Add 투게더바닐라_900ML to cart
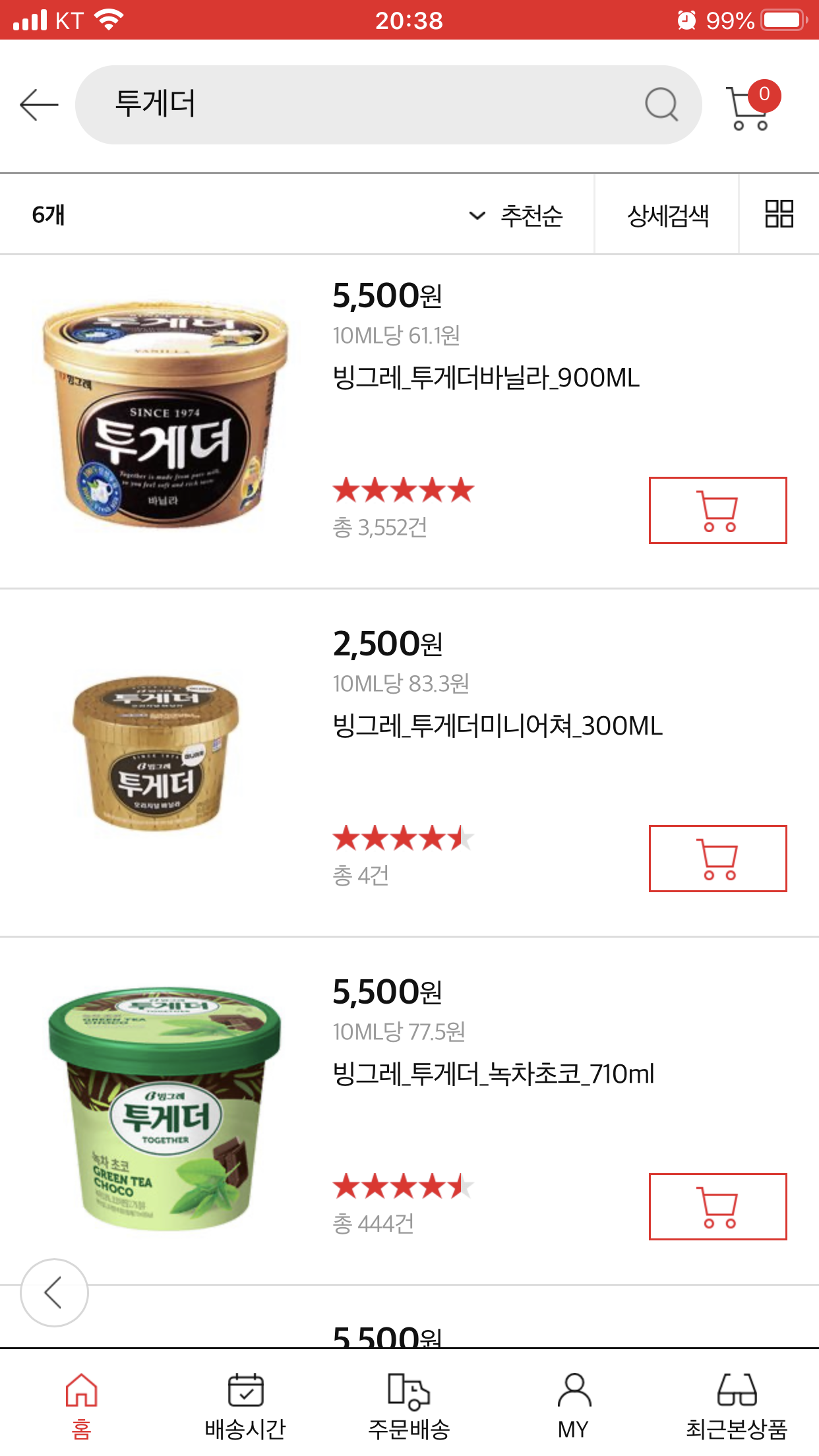 point(717,510)
